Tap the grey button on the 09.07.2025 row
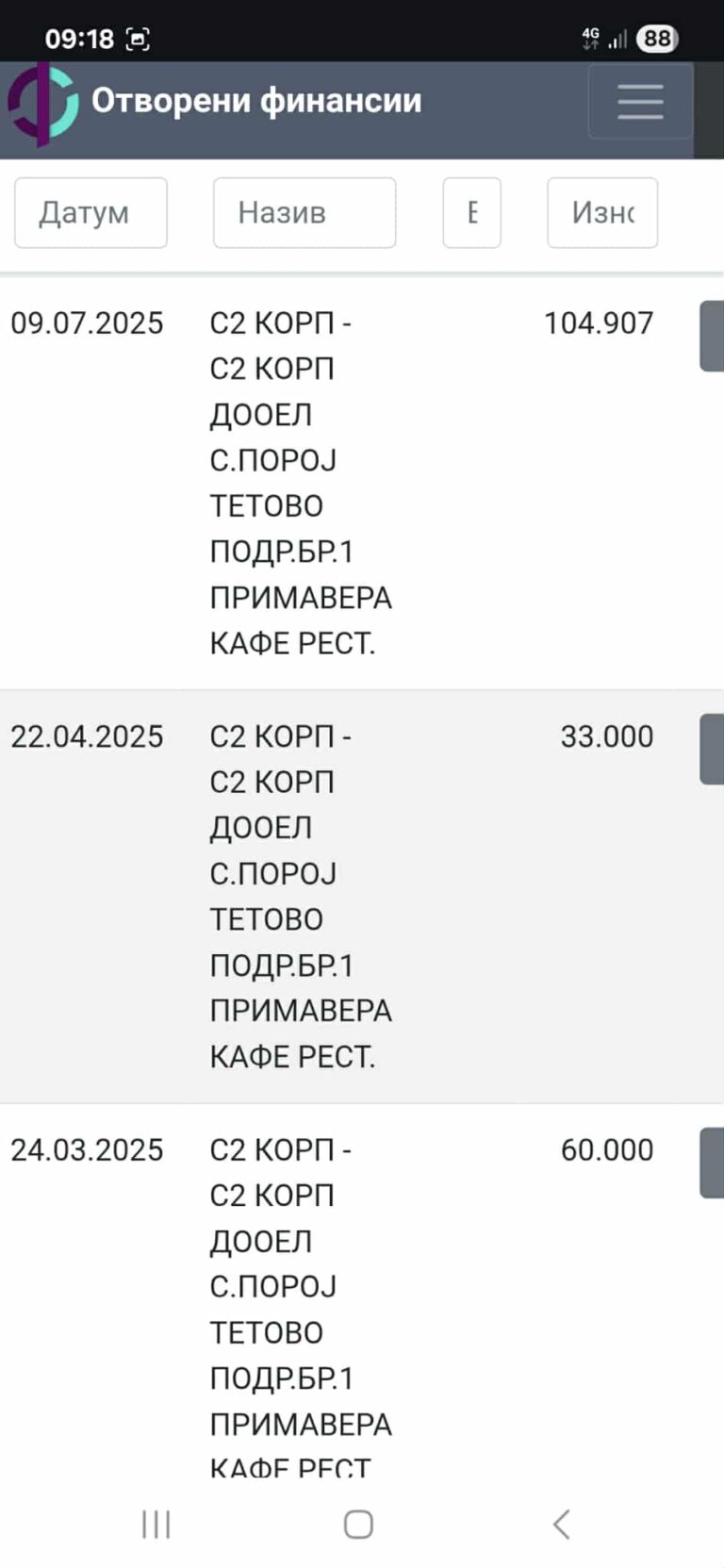 pos(712,337)
